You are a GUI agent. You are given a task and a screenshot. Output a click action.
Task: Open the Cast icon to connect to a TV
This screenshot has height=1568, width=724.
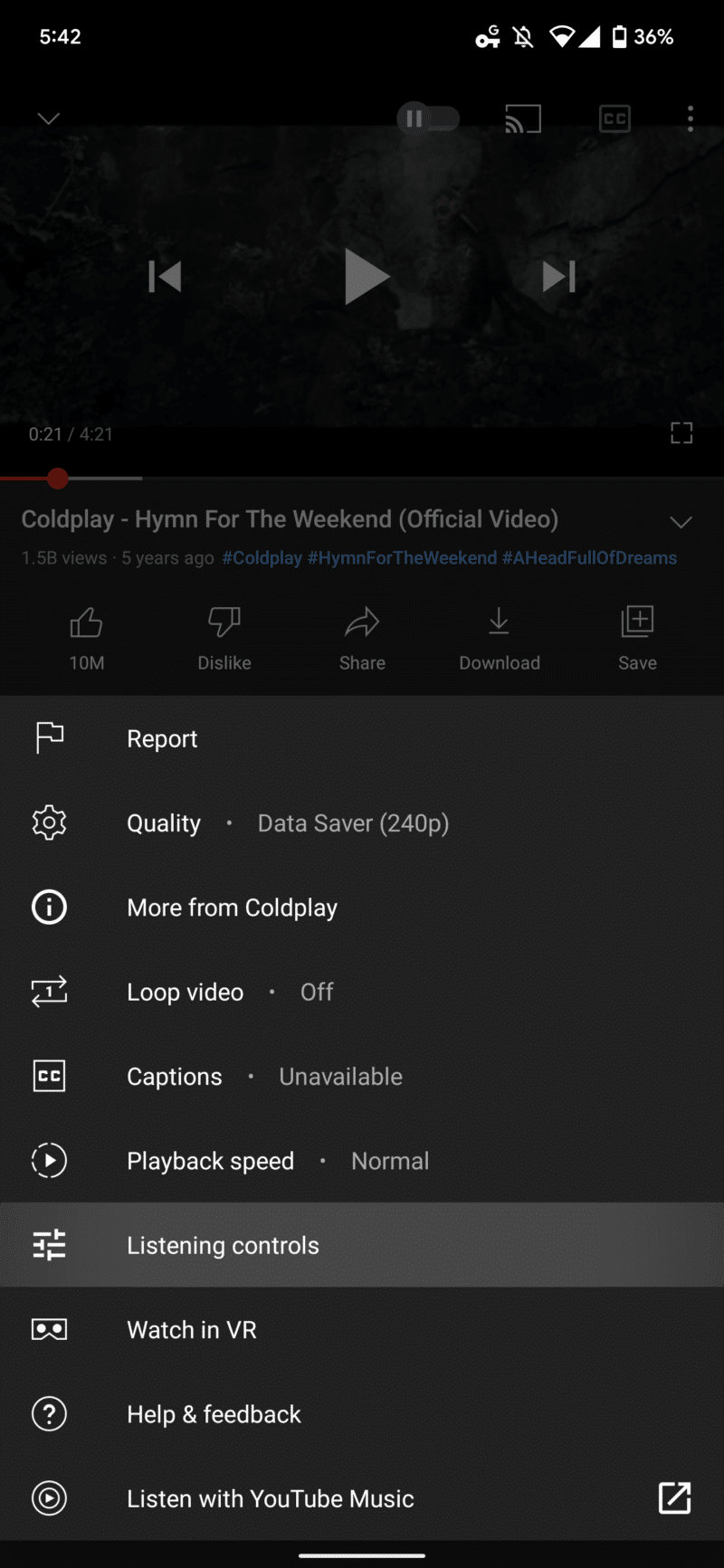pyautogui.click(x=523, y=119)
